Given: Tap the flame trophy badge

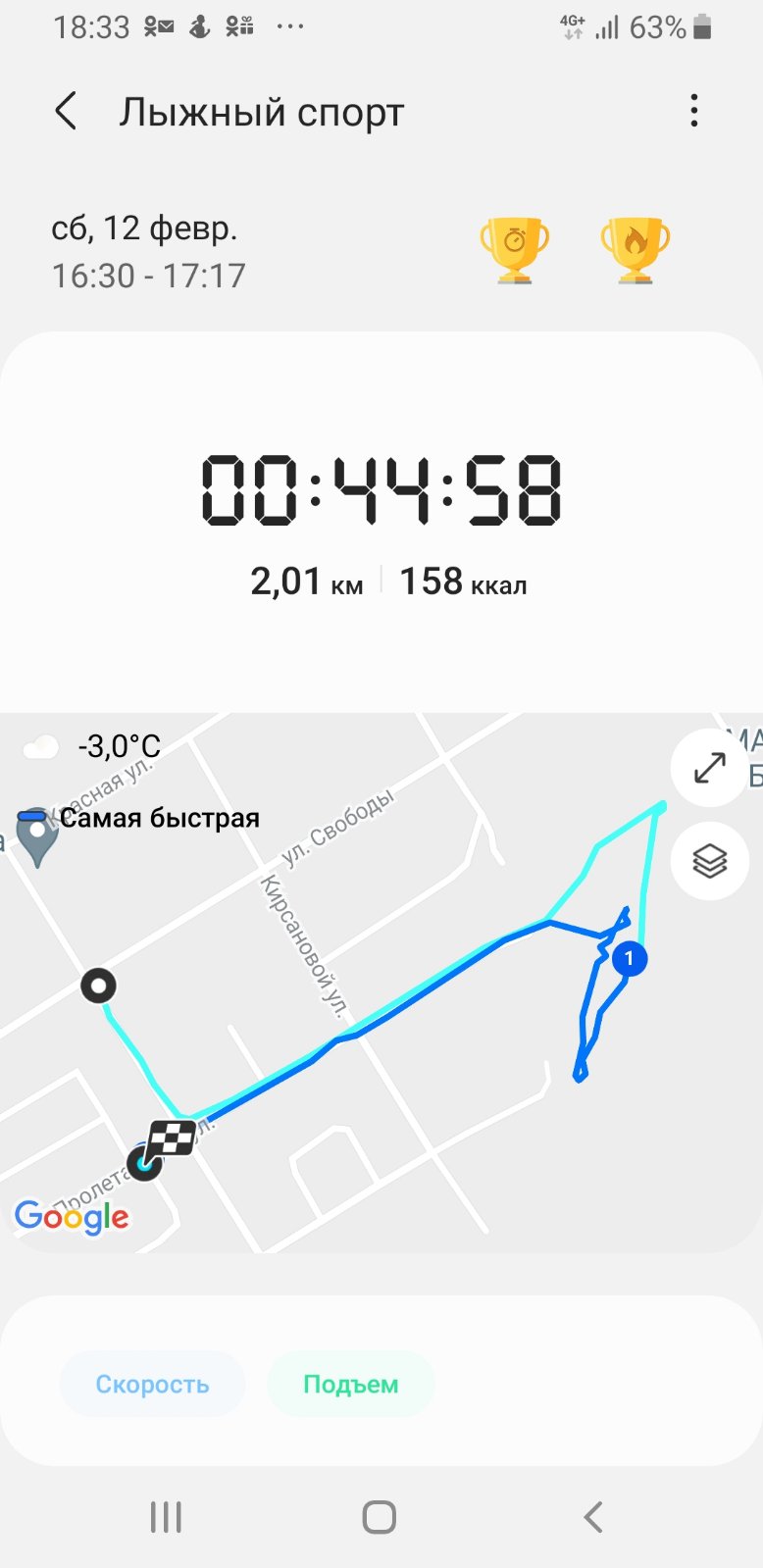Looking at the screenshot, I should (x=635, y=250).
